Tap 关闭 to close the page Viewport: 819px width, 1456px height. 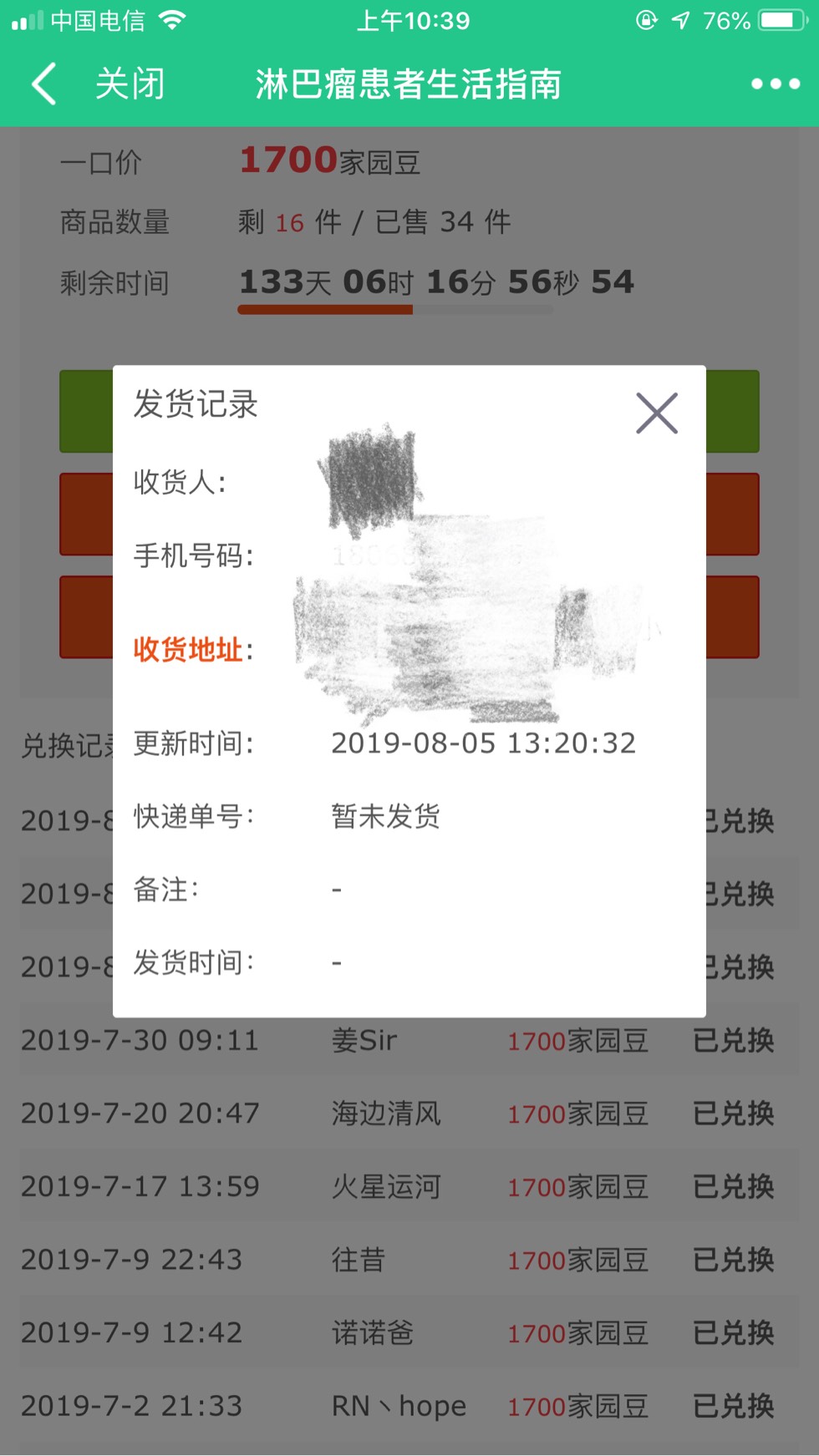130,84
